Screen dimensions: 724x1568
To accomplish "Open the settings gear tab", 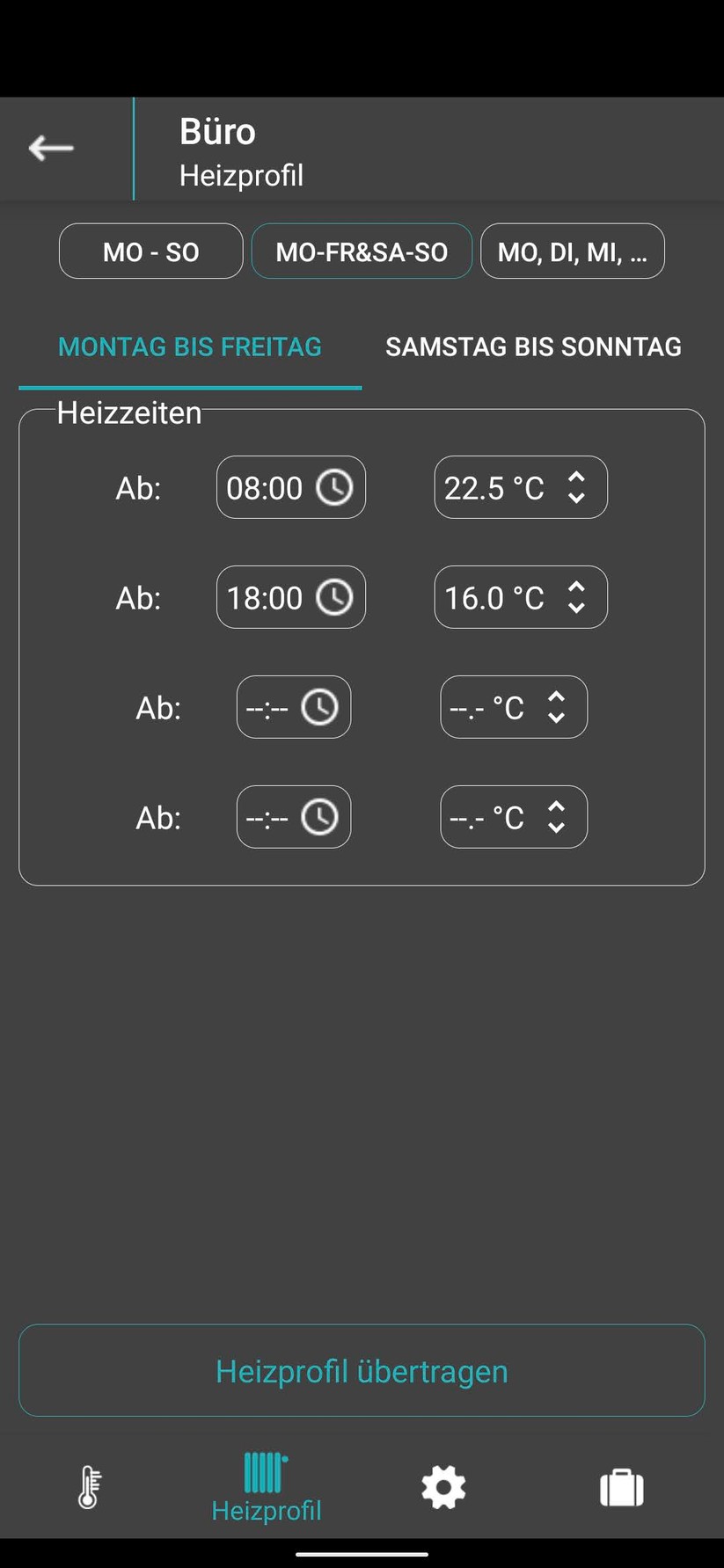I will tap(443, 1487).
